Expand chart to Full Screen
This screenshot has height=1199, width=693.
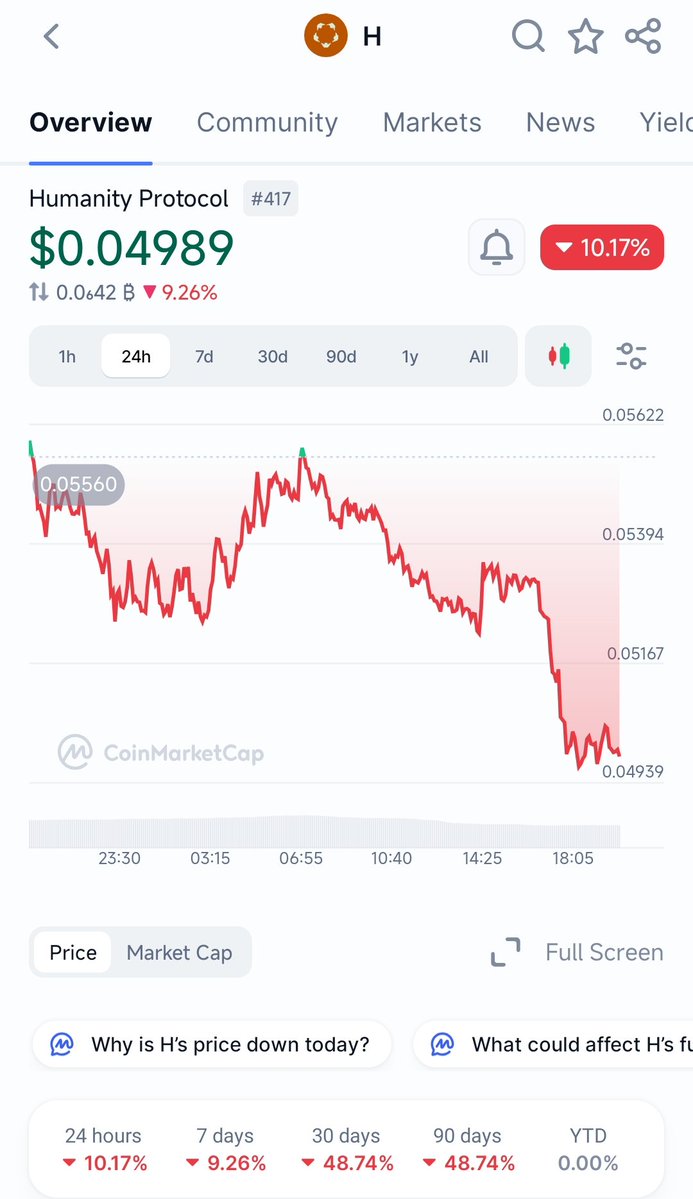pos(577,953)
